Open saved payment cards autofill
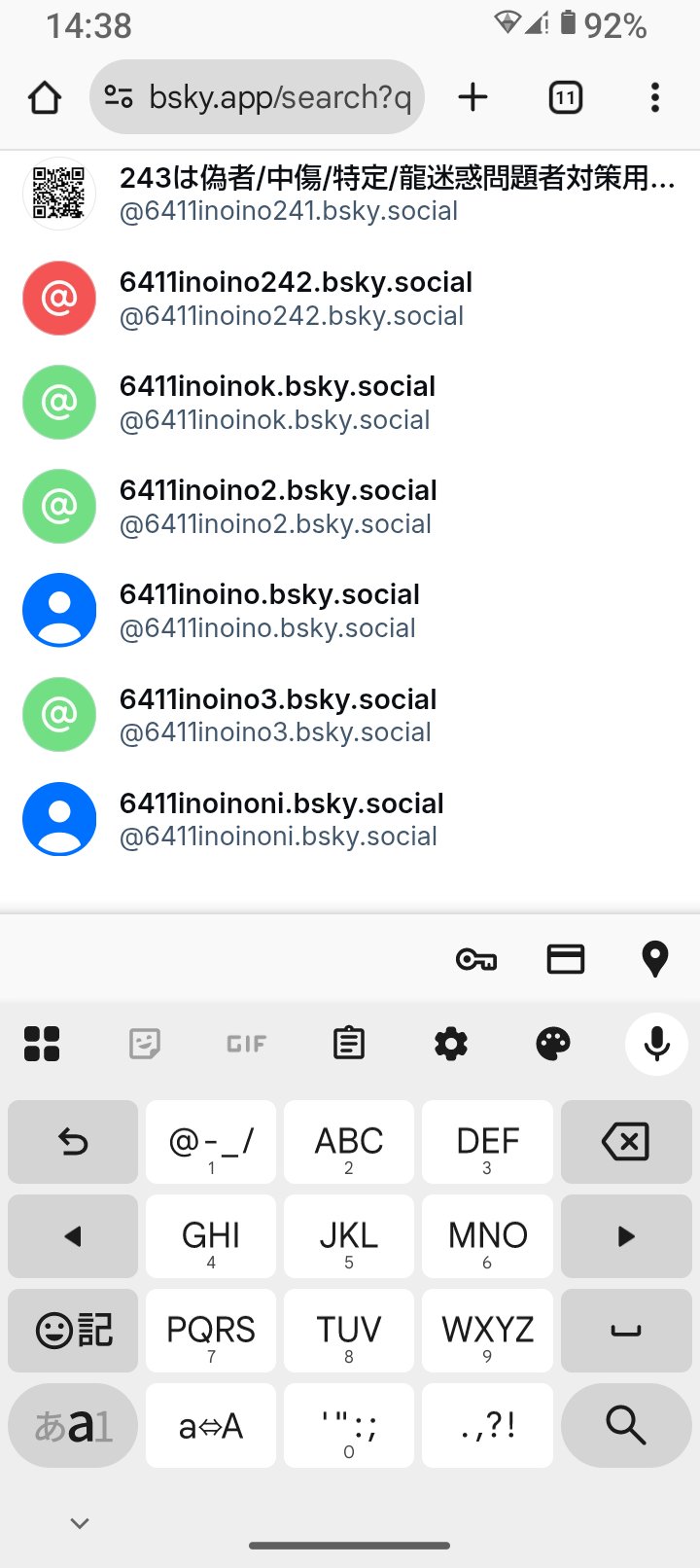Image resolution: width=700 pixels, height=1568 pixels. pyautogui.click(x=566, y=960)
